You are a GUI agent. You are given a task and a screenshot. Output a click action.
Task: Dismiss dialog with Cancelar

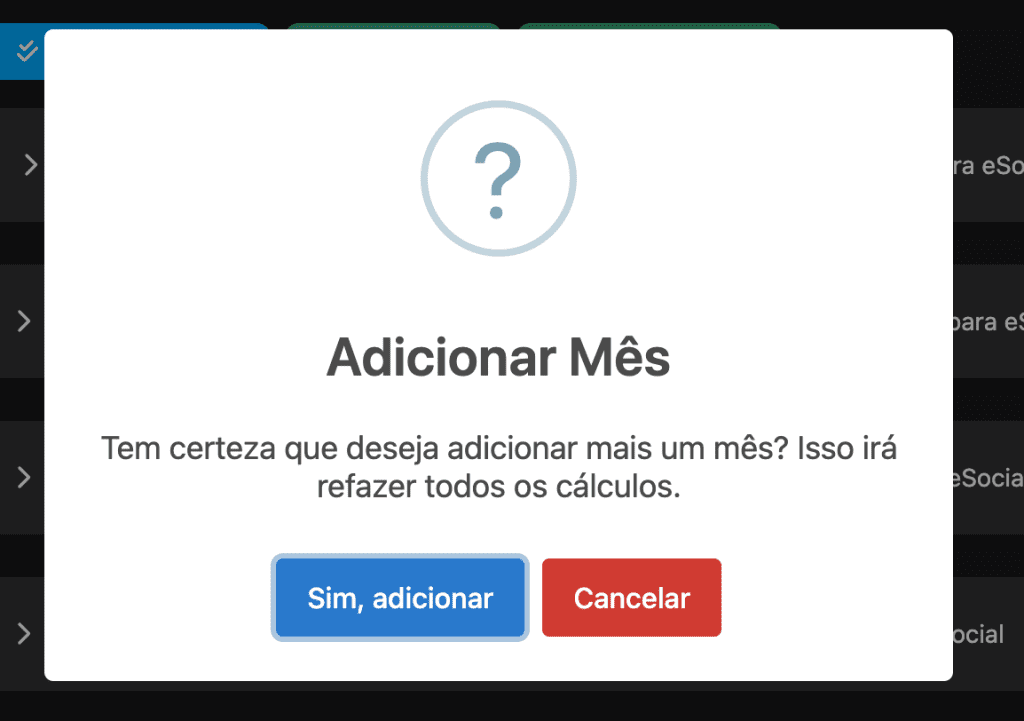631,598
